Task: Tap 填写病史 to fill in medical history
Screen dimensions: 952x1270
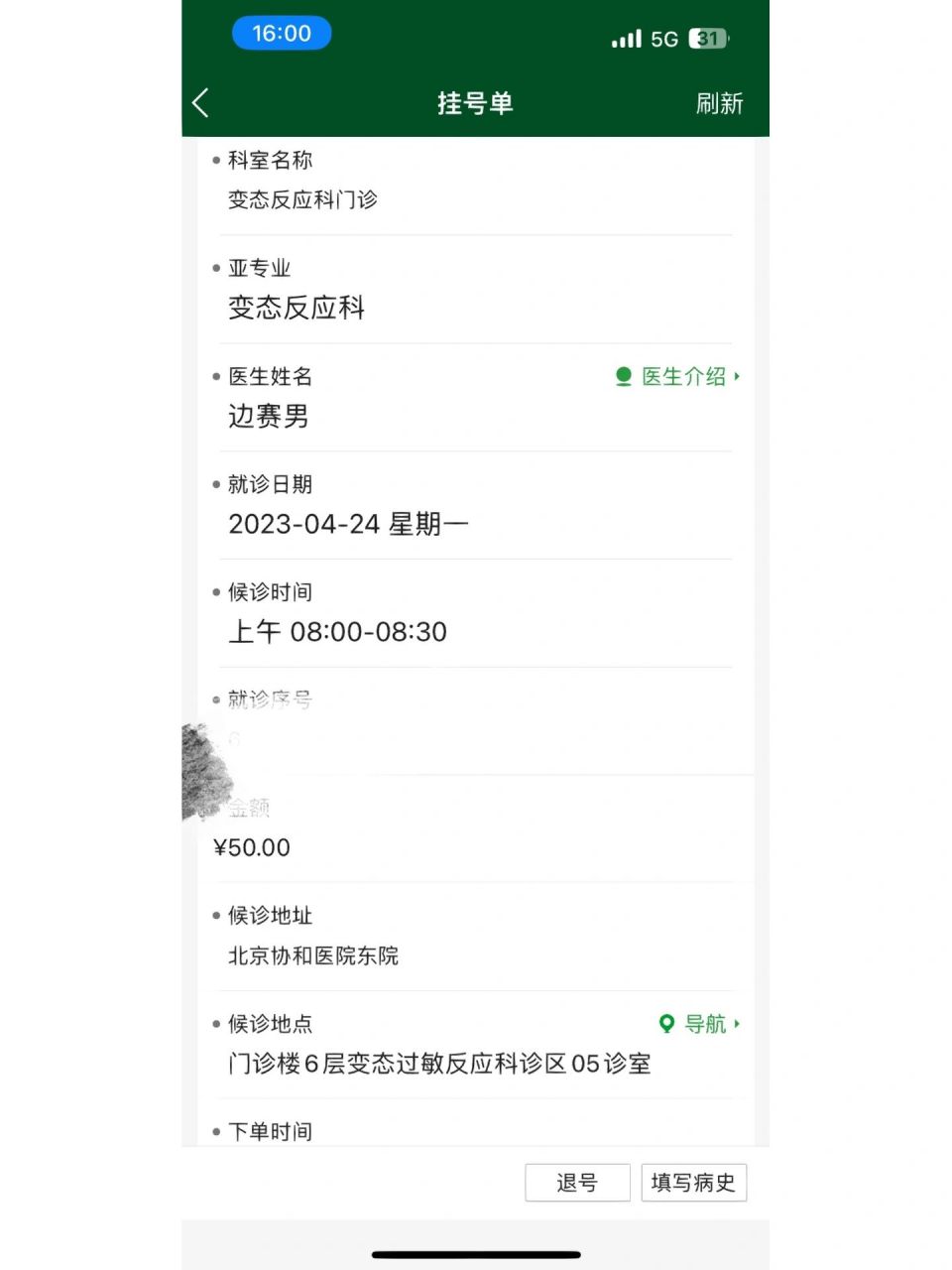Action: click(693, 1183)
